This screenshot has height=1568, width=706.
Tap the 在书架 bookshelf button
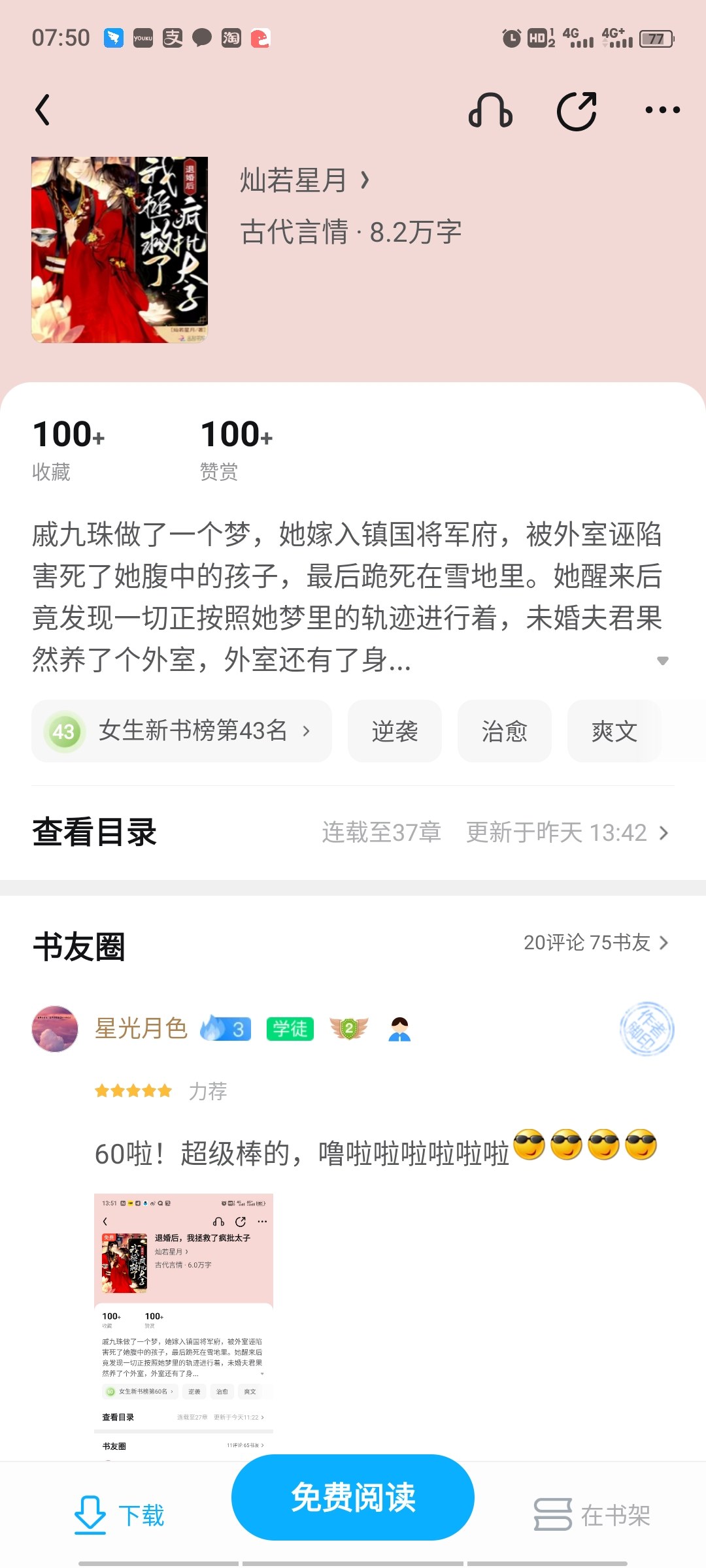point(592,1515)
